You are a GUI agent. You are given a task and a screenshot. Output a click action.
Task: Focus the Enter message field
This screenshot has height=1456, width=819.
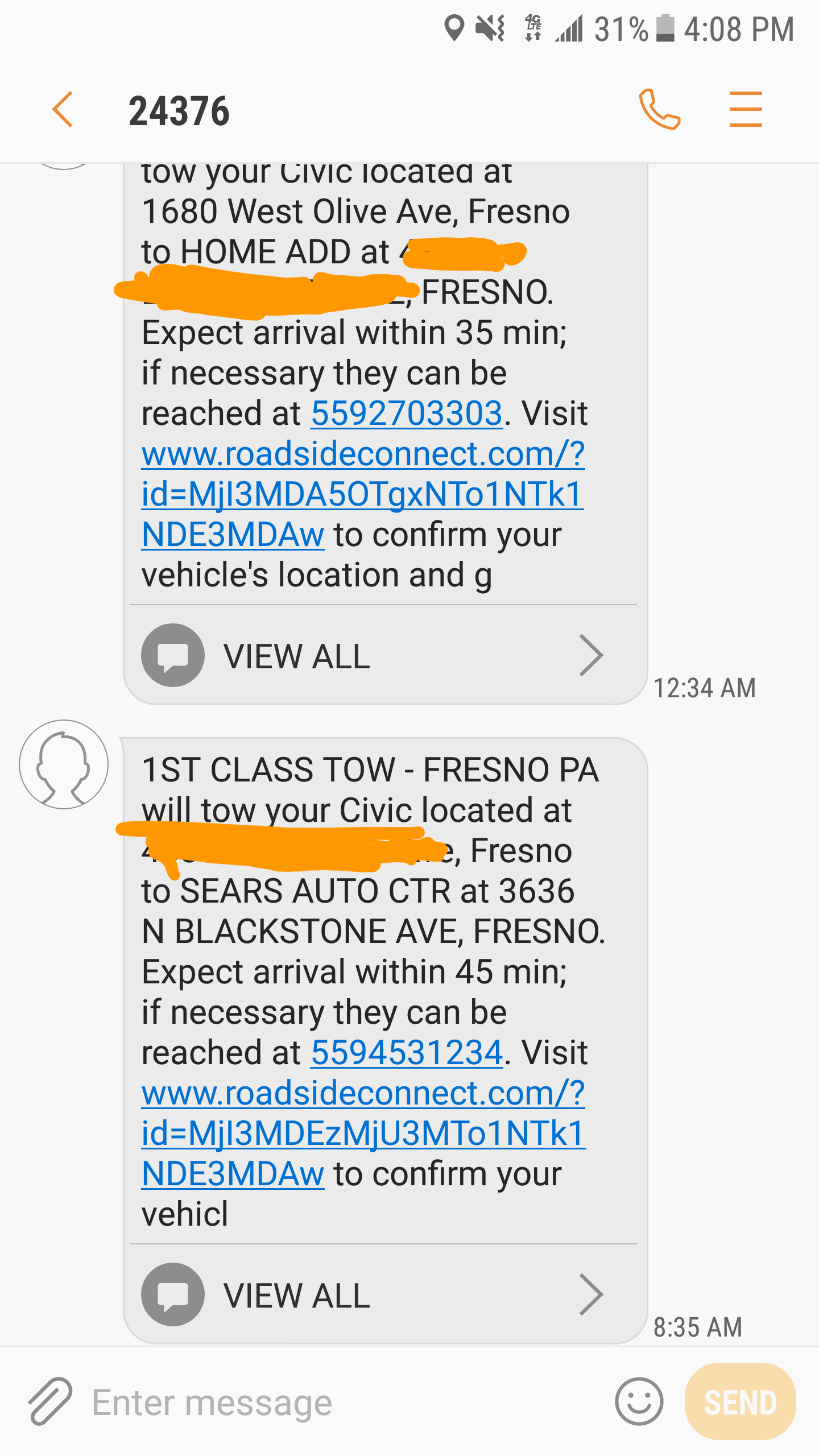tap(341, 1403)
